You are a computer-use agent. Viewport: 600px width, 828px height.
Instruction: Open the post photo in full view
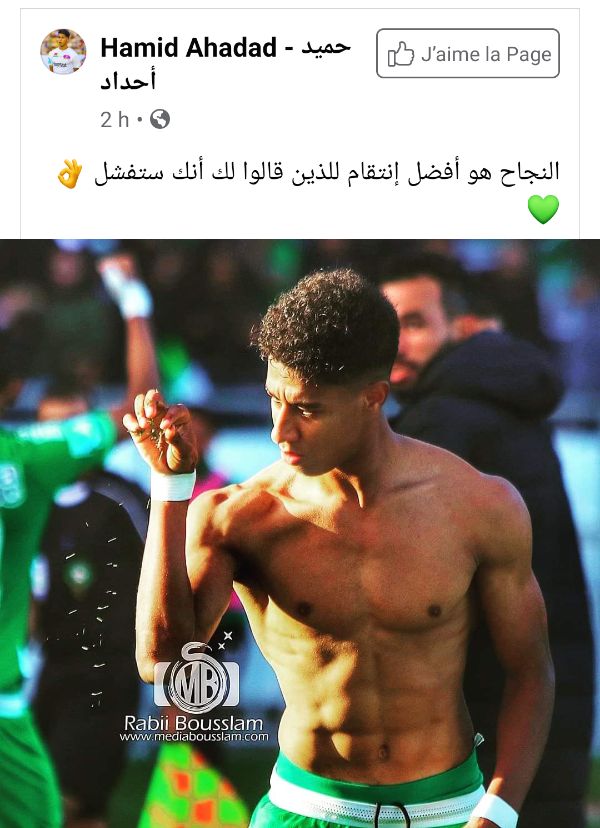[300, 533]
